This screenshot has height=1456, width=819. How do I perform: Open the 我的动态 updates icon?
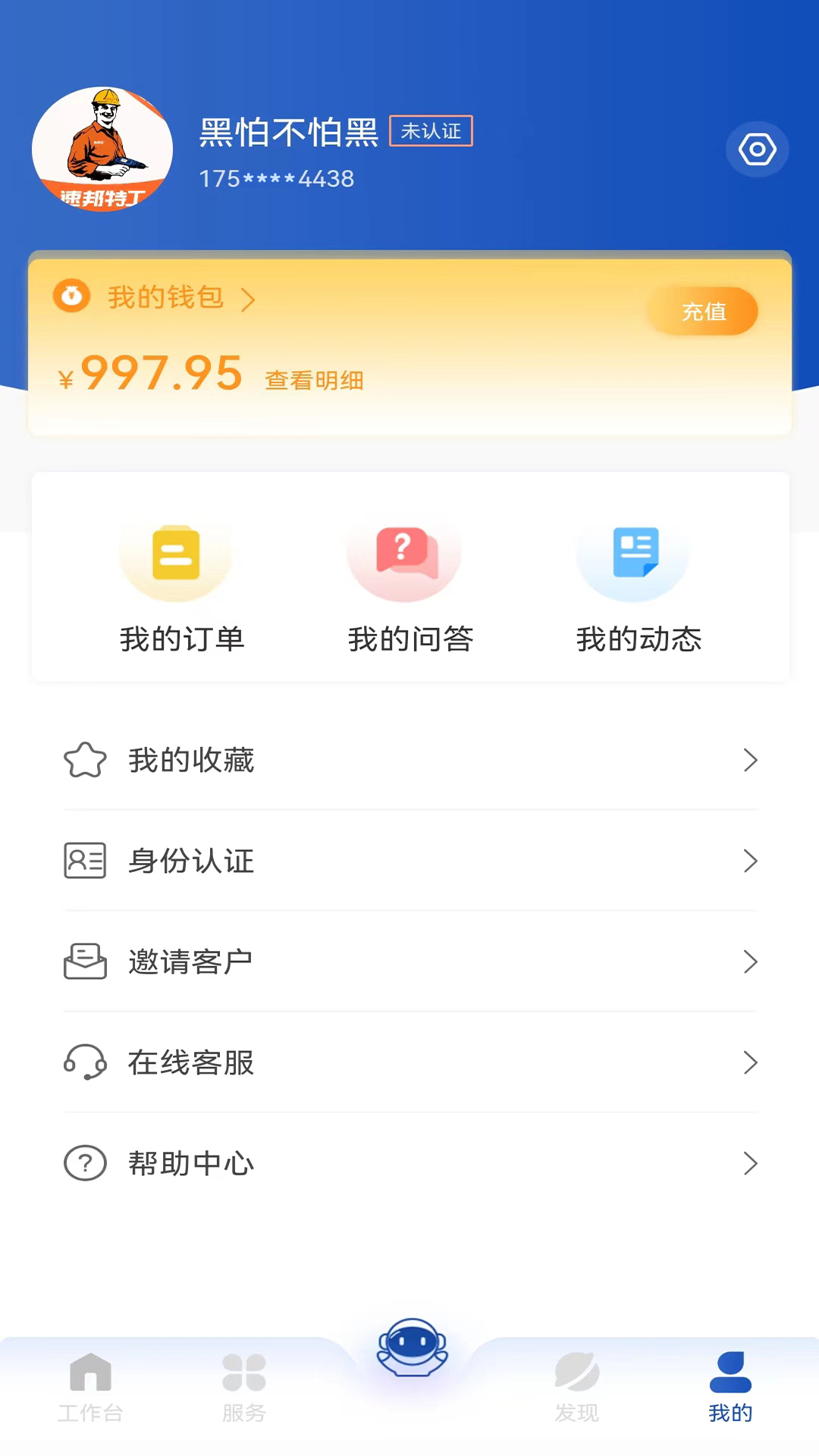pyautogui.click(x=634, y=556)
